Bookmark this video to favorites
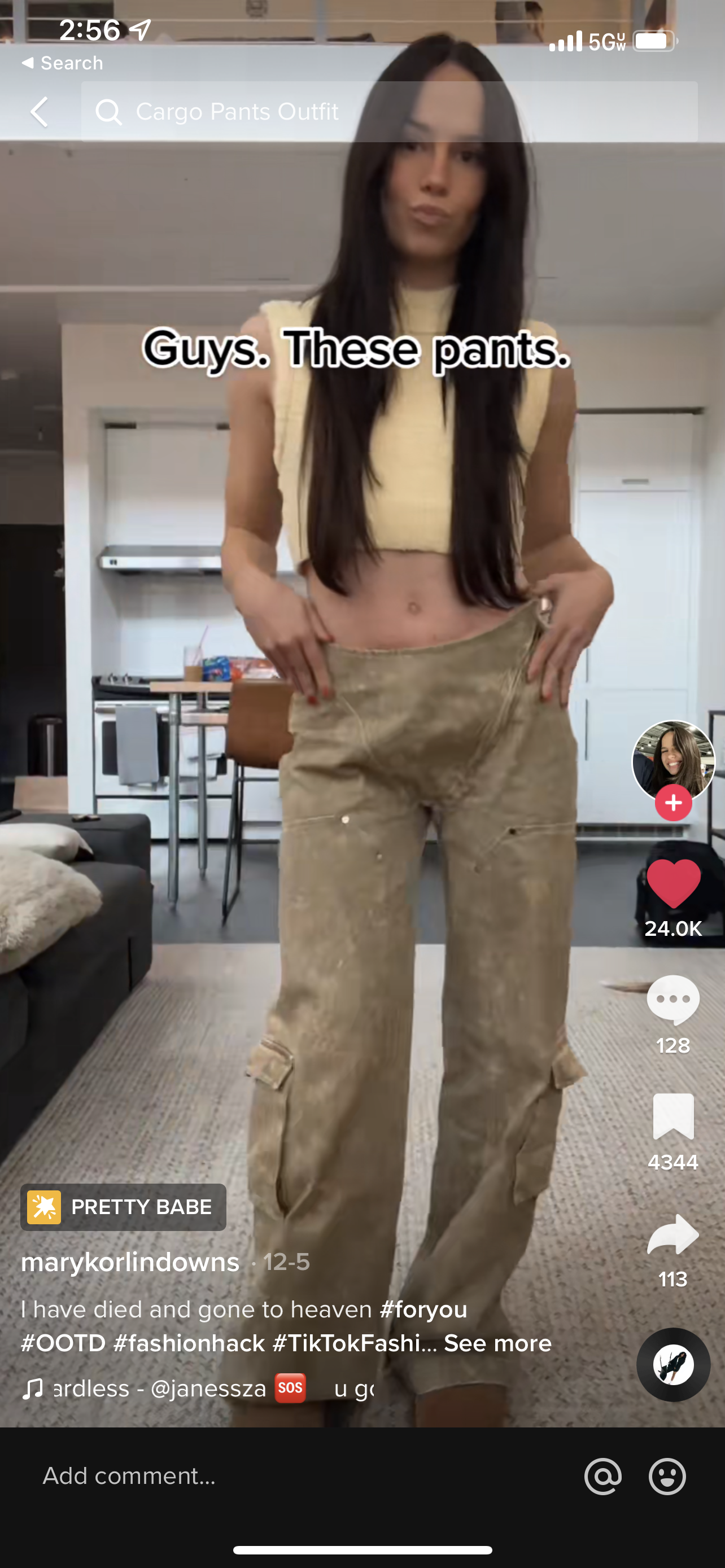The height and width of the screenshot is (1568, 725). tap(673, 1116)
